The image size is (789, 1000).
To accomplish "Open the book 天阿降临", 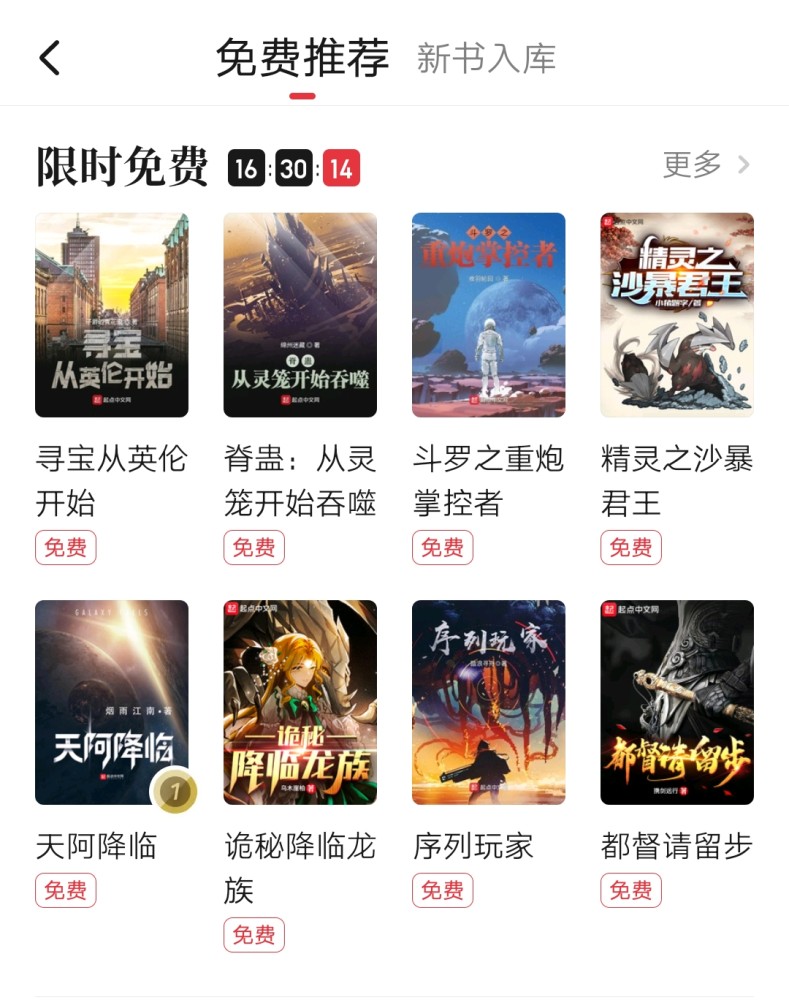I will (x=112, y=702).
